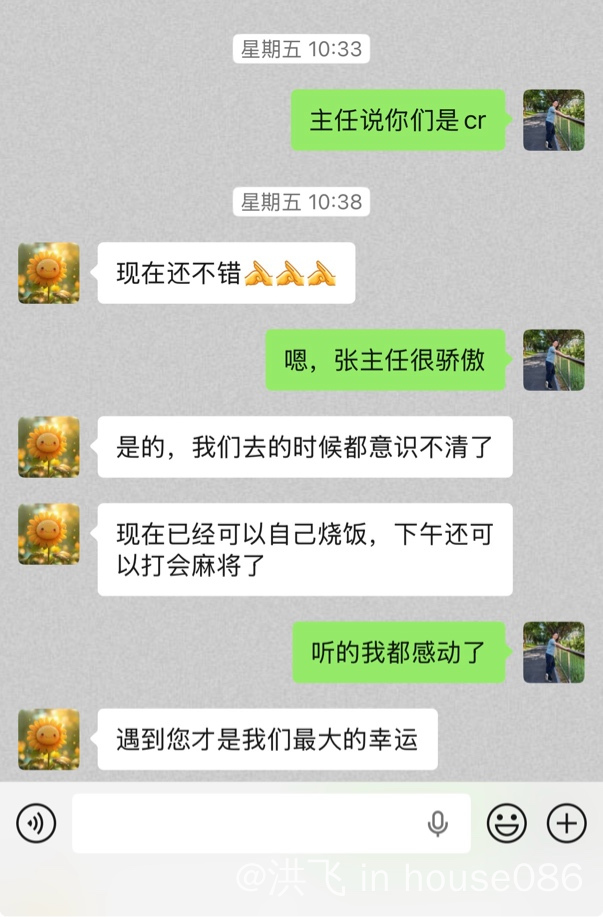Focus the message text field

(250, 823)
